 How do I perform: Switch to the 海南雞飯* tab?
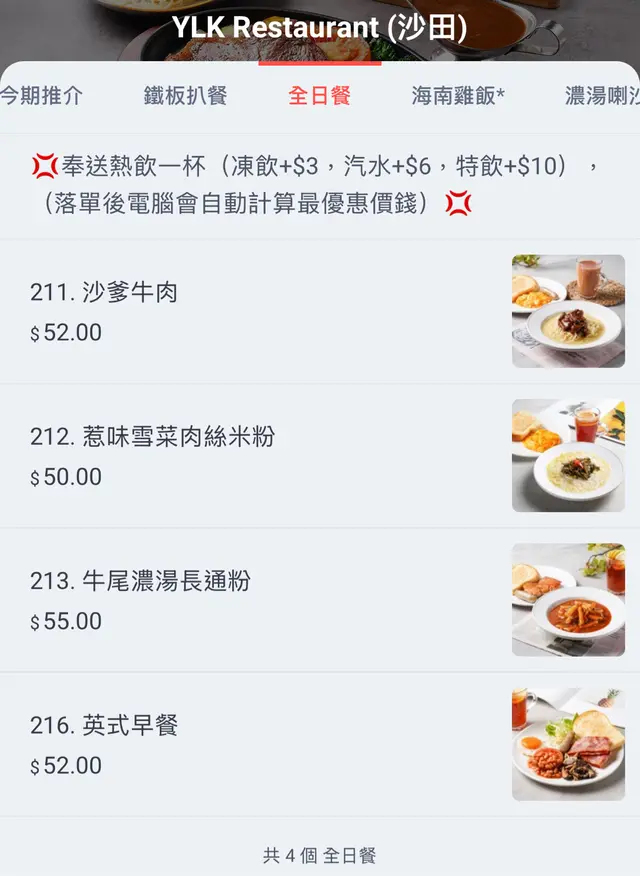tap(458, 96)
